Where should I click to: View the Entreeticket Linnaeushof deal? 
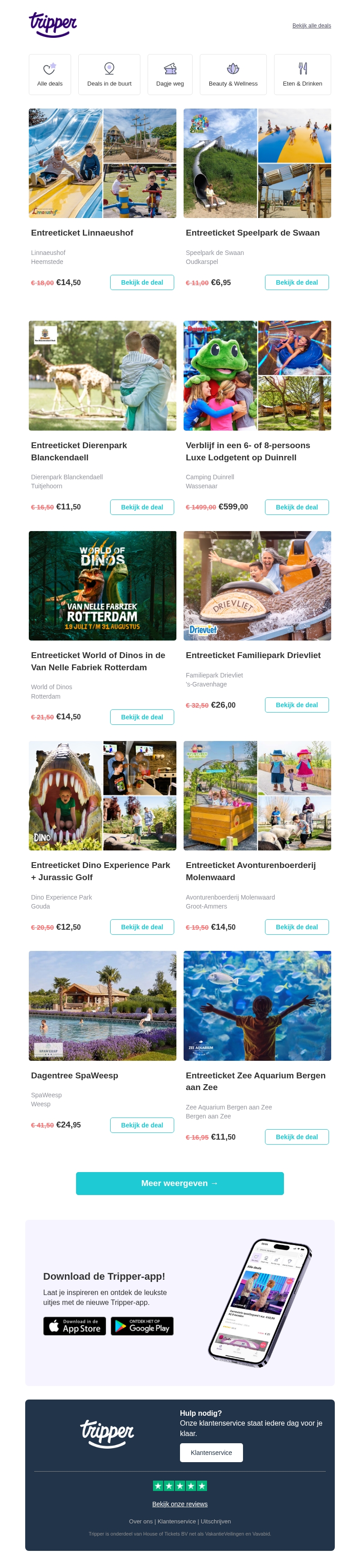(142, 282)
